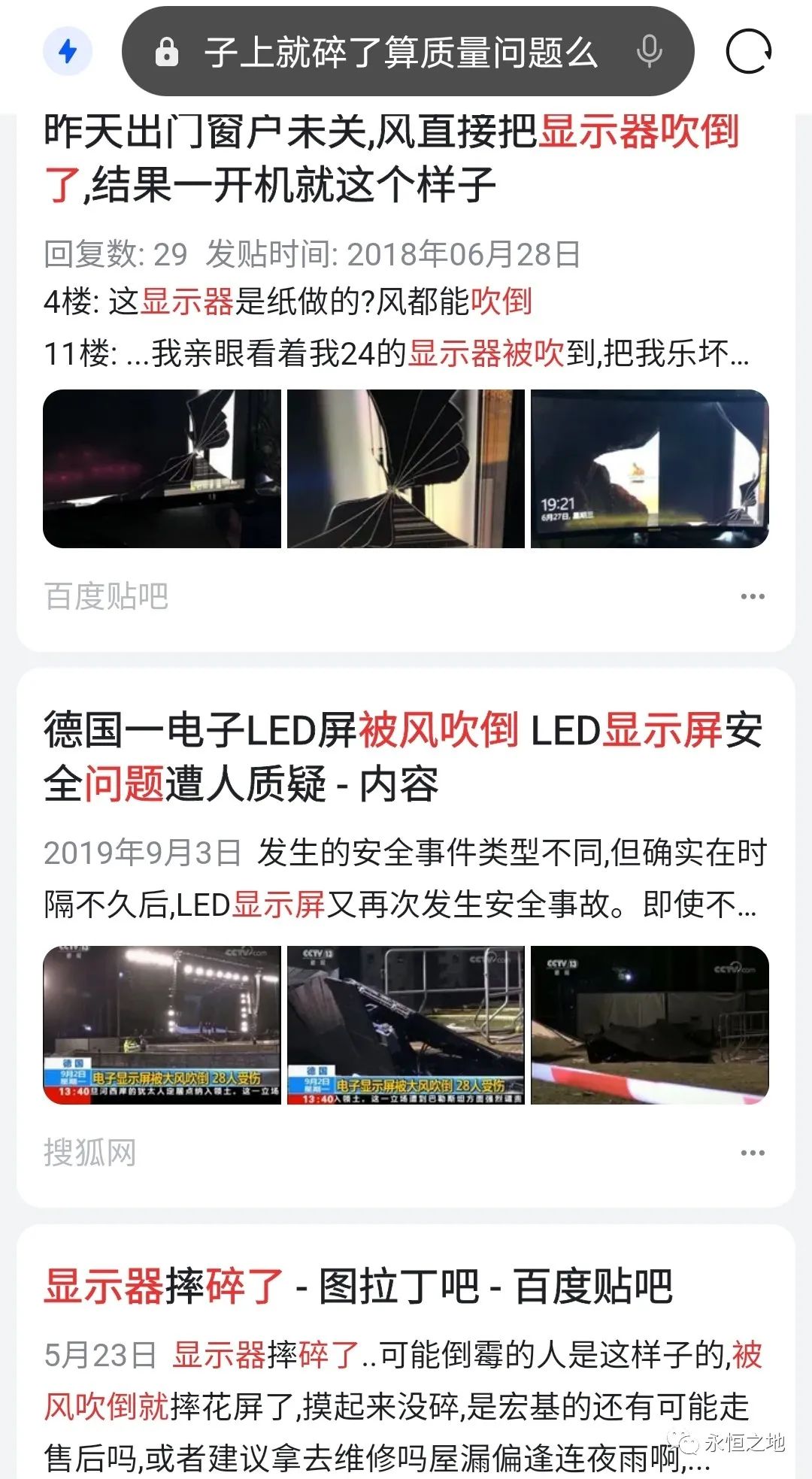
Task: View first CCTV stage news thumbnail
Action: point(162,1025)
